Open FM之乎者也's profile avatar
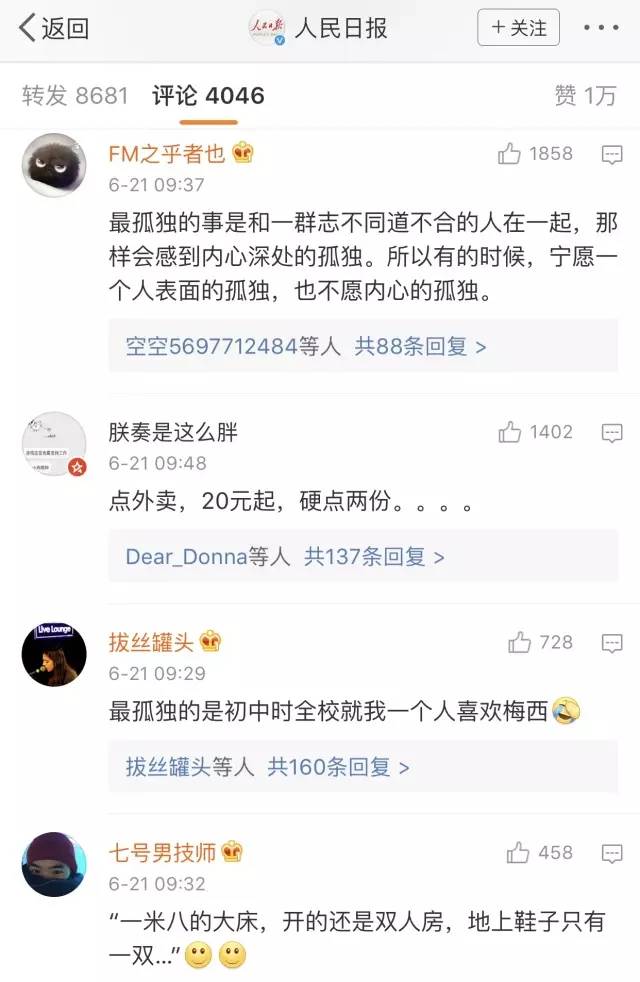Viewport: 640px width, 982px height. coord(54,166)
